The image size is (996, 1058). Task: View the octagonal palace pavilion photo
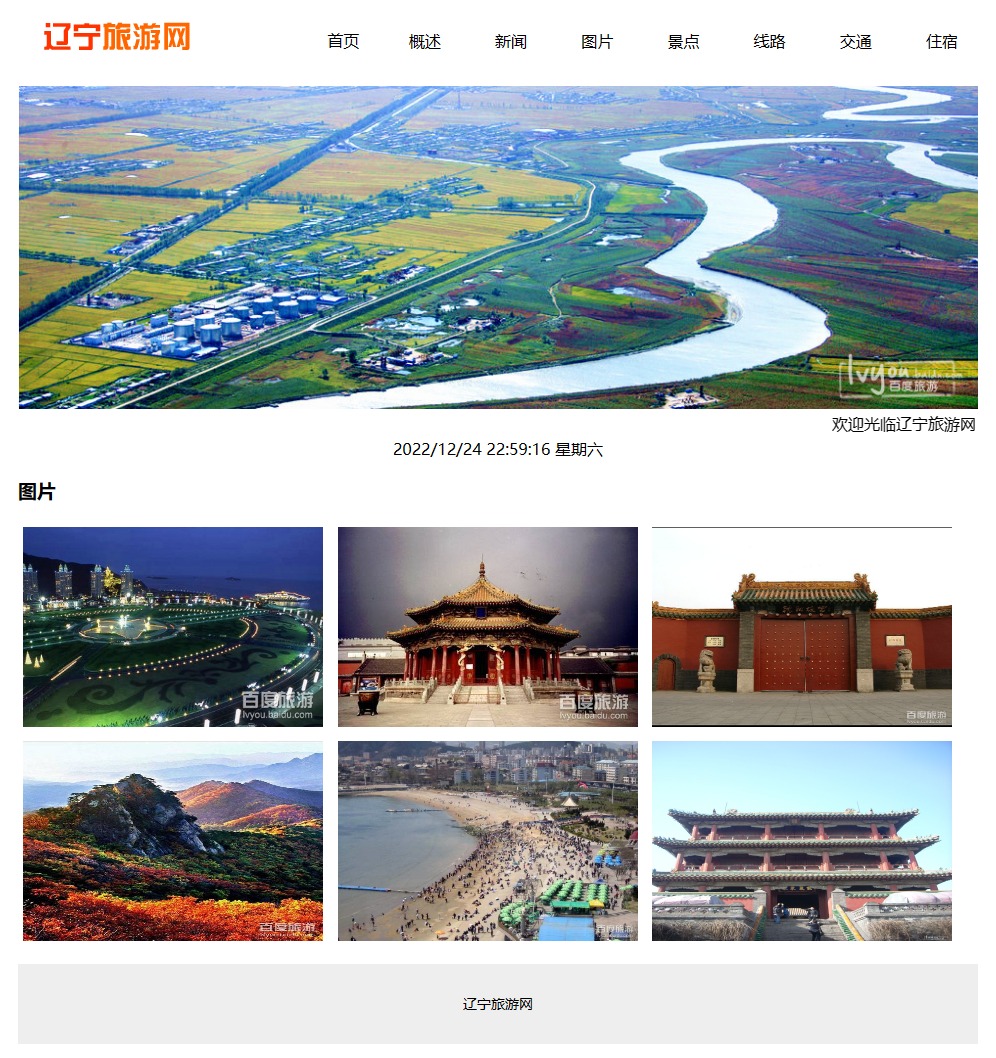488,627
